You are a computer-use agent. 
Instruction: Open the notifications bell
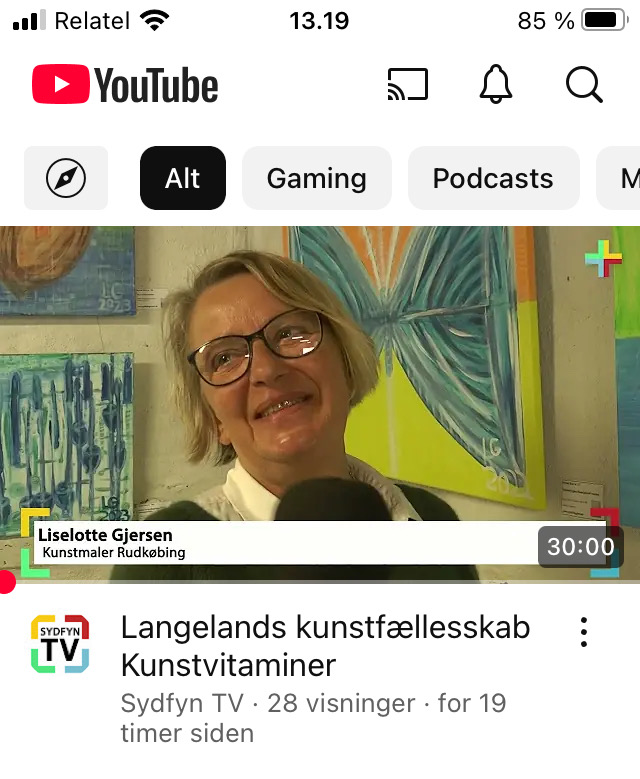(496, 86)
